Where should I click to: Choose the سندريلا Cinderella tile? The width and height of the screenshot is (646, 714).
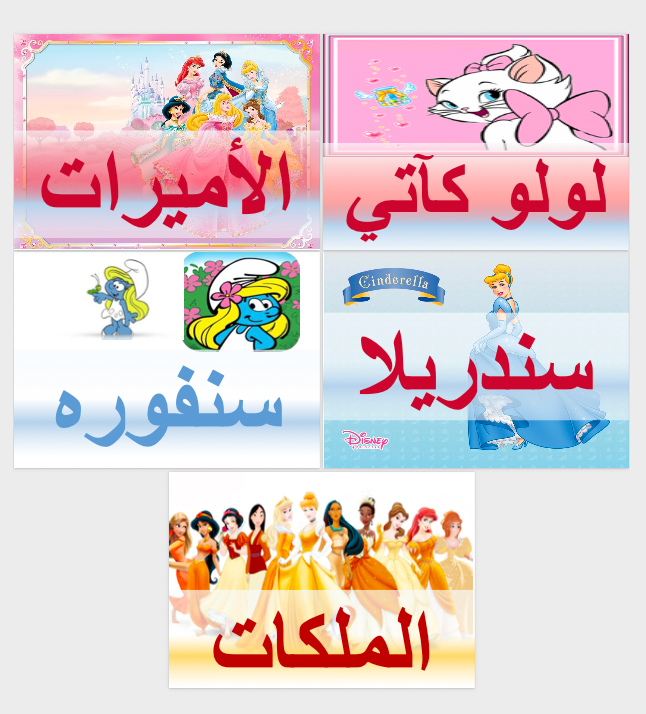pos(476,359)
